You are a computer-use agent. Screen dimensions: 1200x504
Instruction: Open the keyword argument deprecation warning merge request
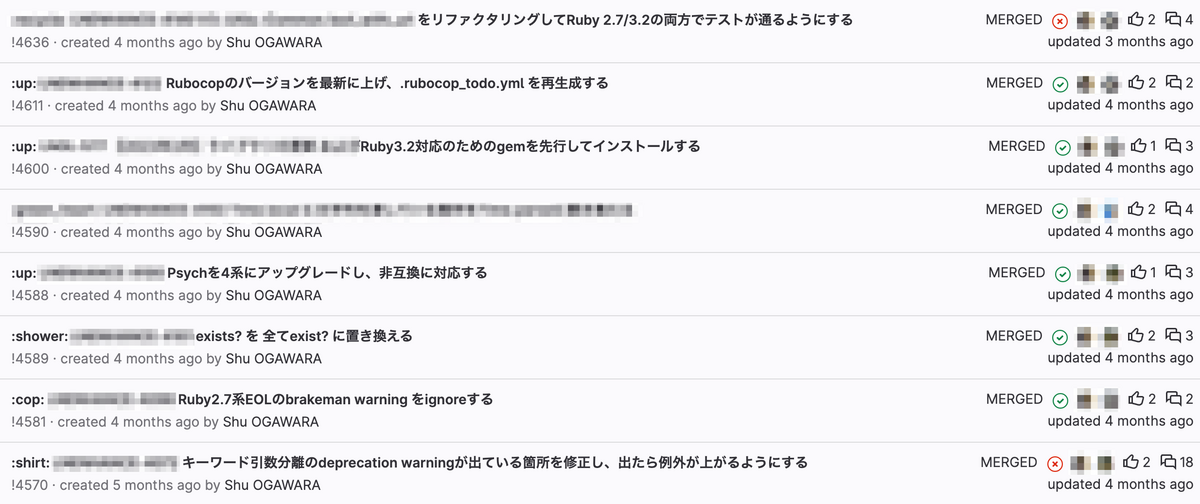409,462
